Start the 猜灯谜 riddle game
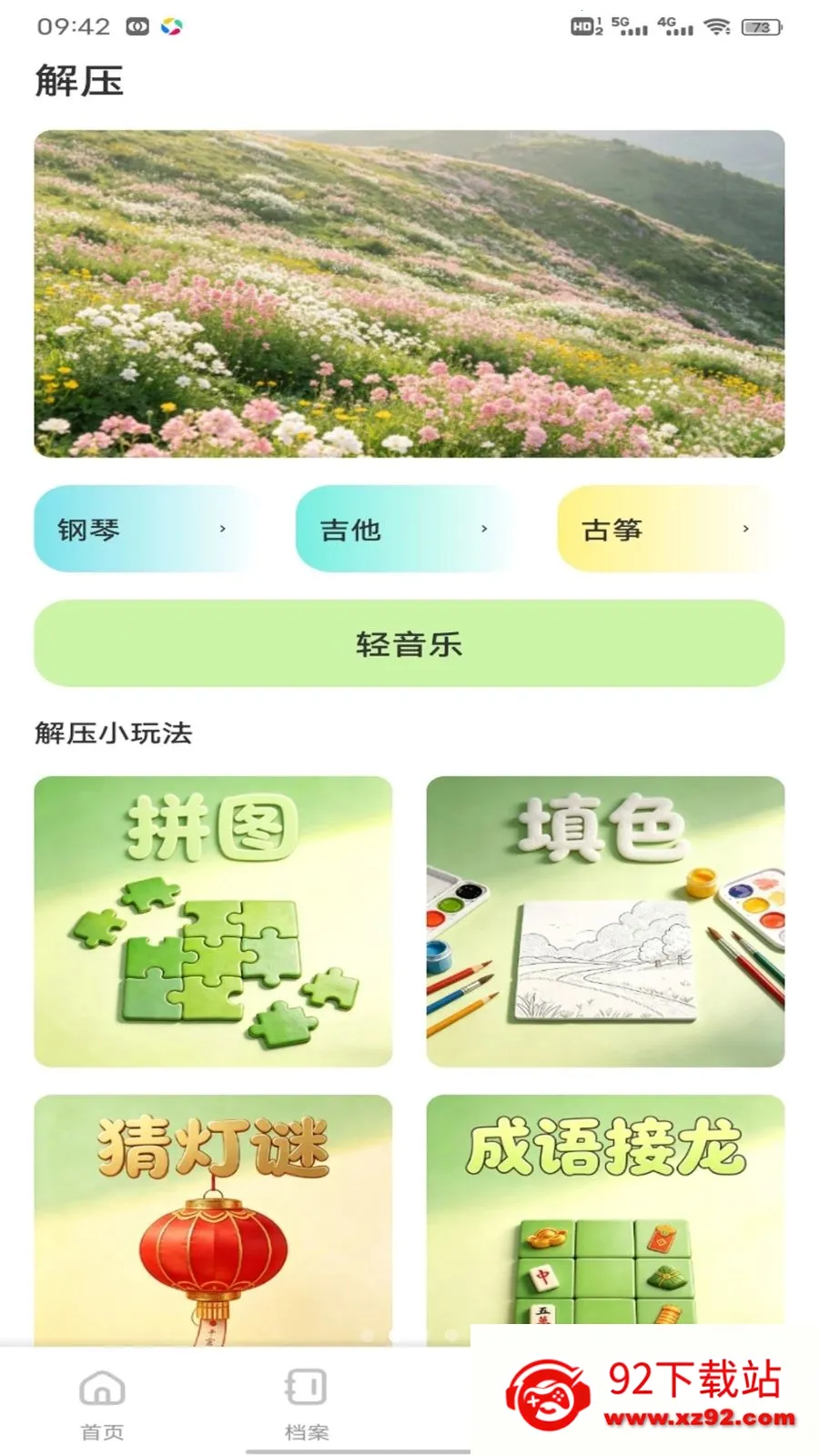819x1456 pixels. (213, 1219)
